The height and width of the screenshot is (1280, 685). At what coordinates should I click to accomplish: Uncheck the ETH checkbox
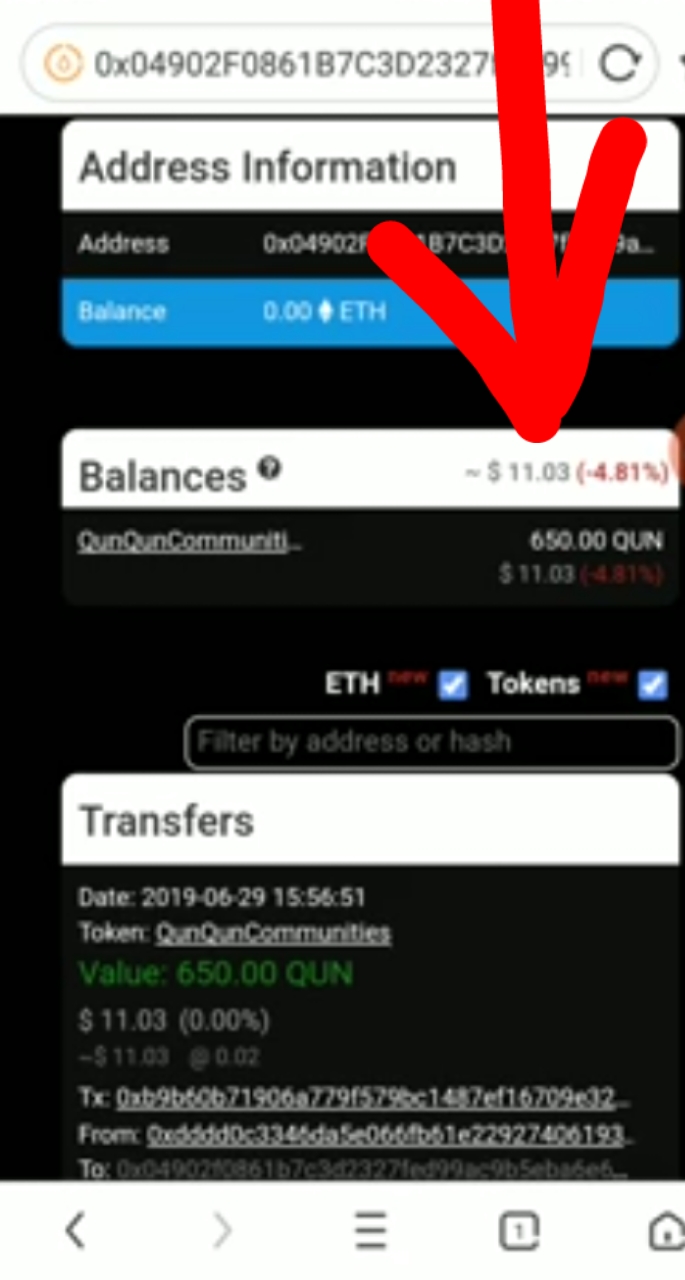coord(453,685)
